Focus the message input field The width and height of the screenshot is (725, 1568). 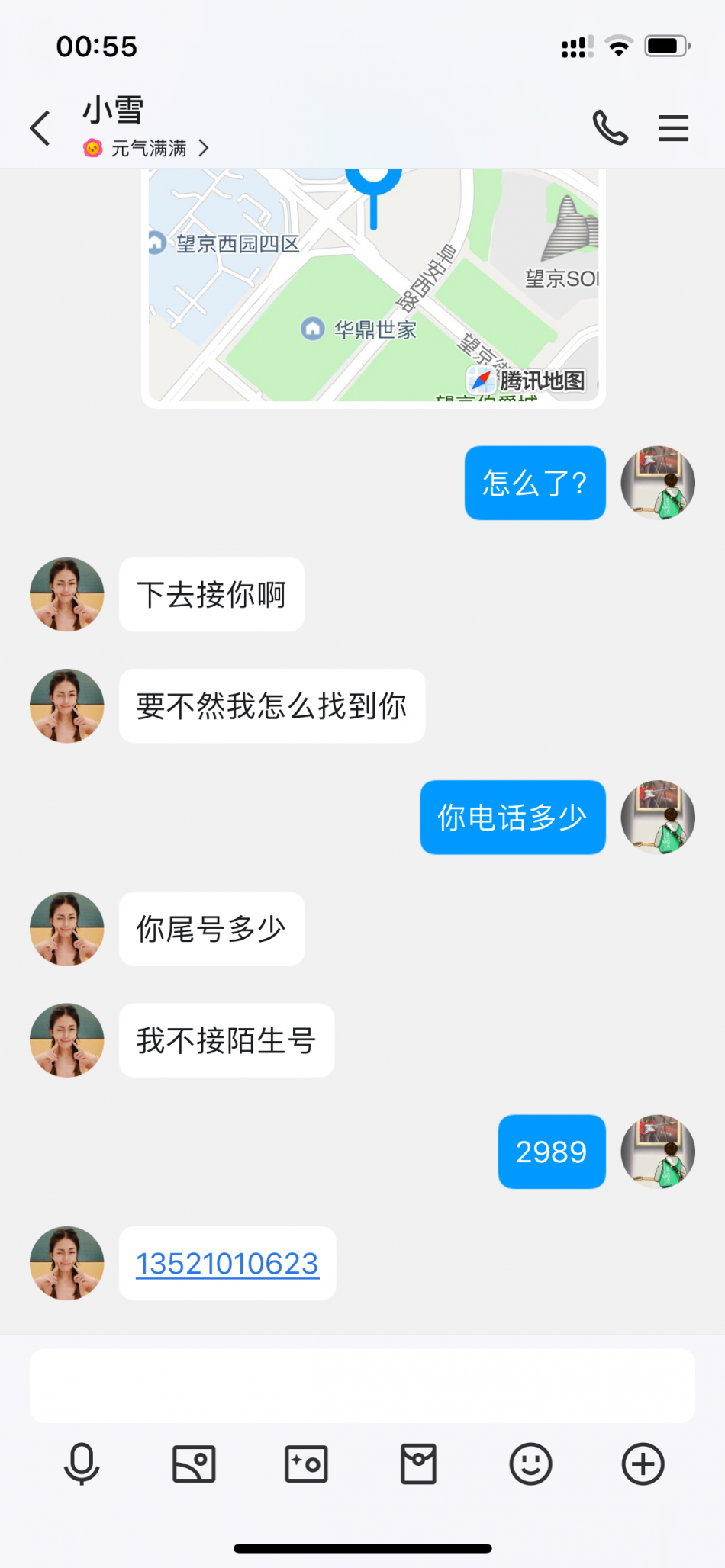[362, 1385]
